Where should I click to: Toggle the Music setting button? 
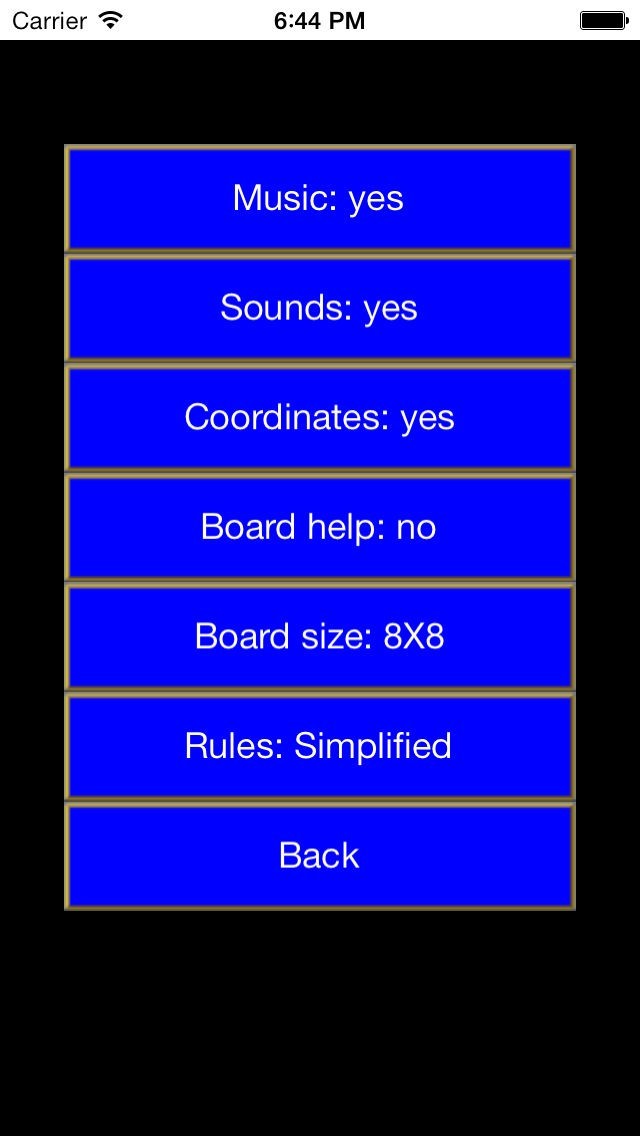coord(319,198)
